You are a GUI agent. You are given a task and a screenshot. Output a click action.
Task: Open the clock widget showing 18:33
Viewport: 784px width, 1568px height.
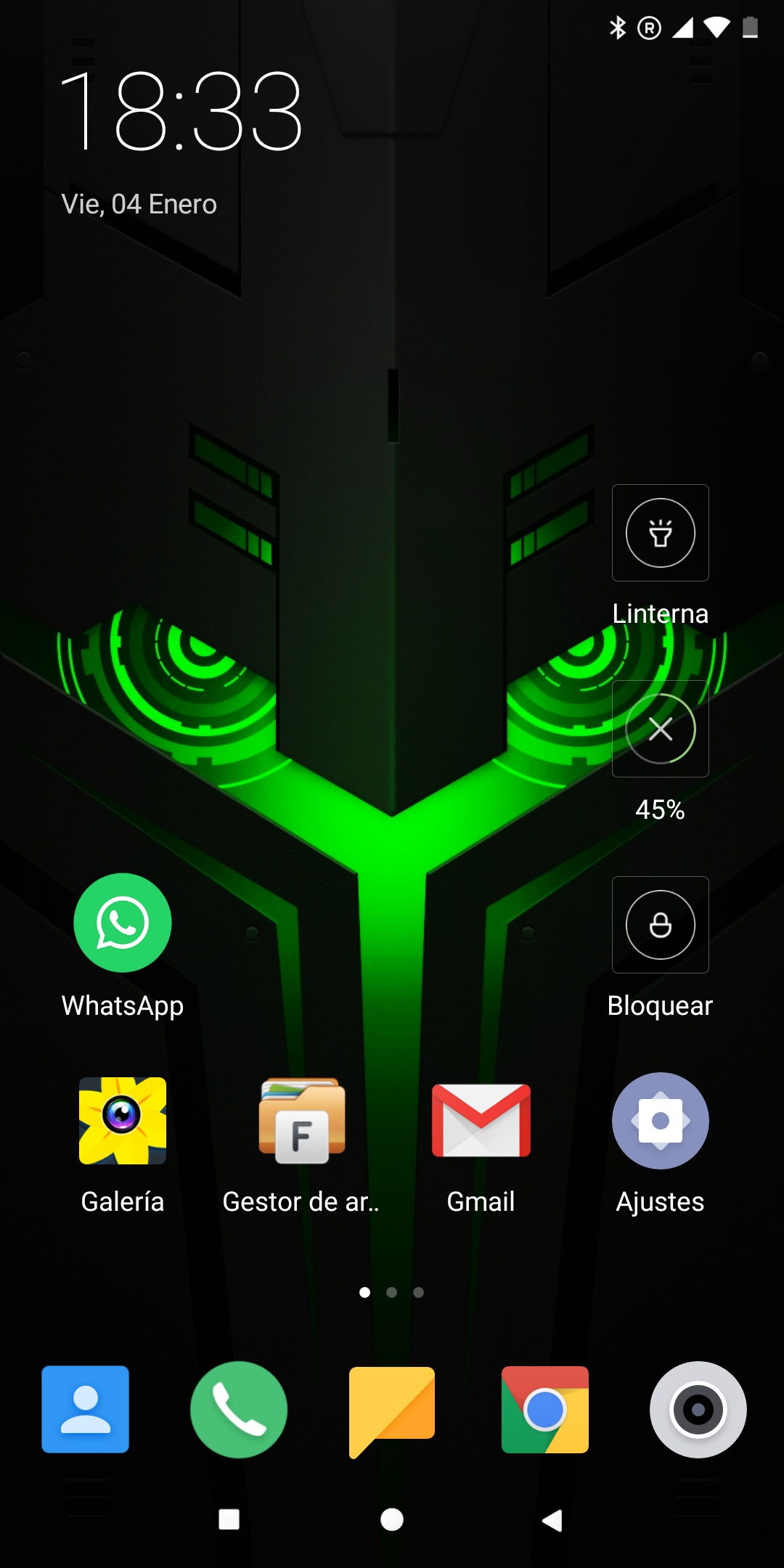click(180, 111)
